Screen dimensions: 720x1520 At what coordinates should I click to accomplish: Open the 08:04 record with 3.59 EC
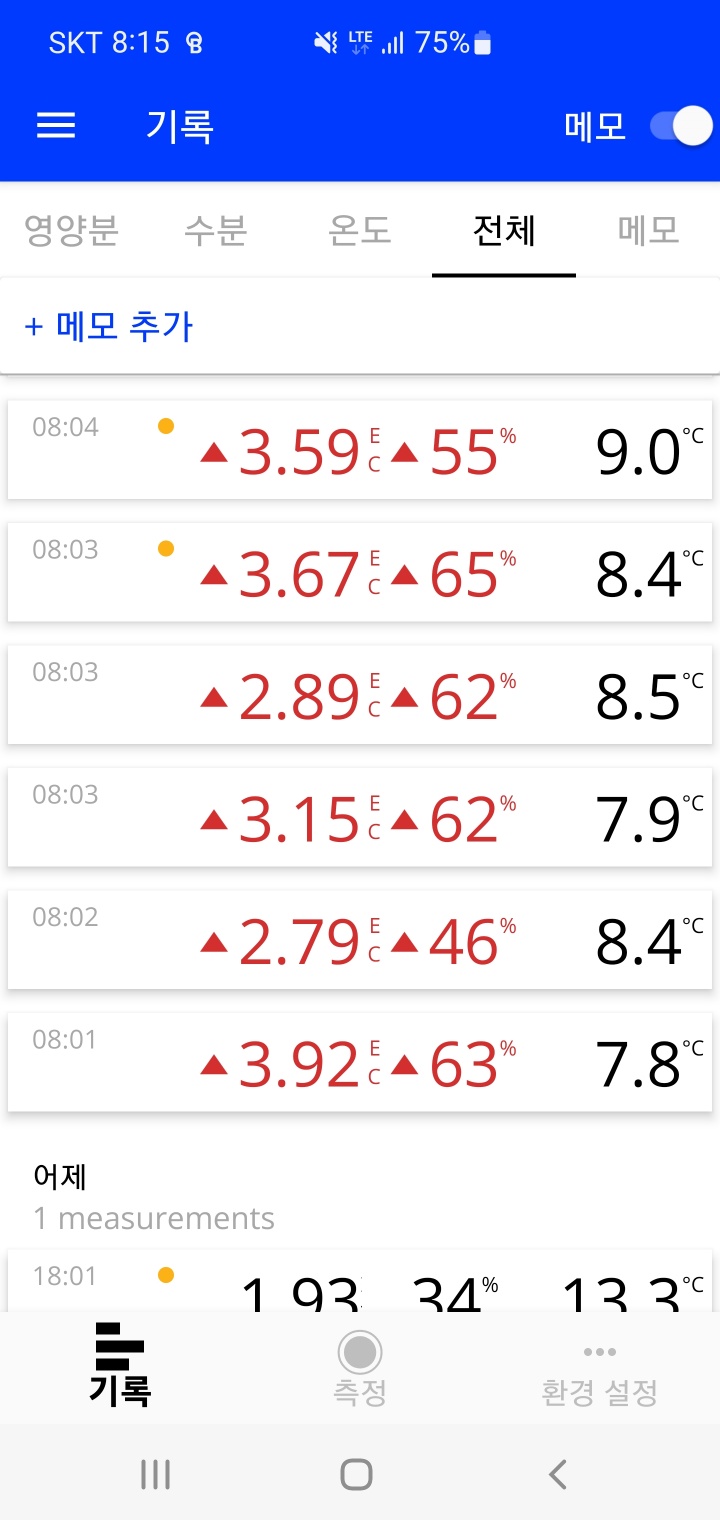coord(360,450)
